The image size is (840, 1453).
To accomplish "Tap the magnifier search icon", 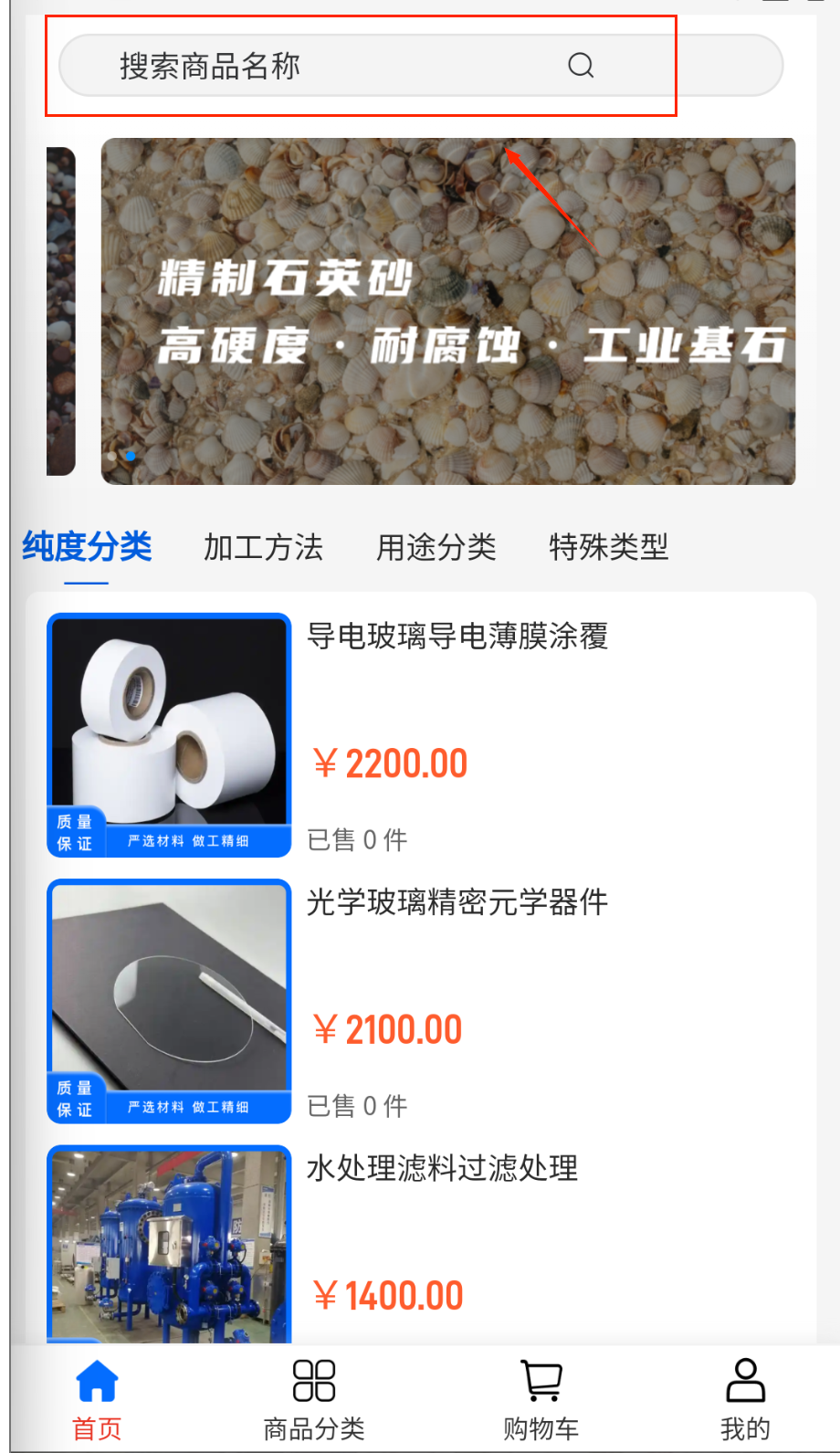I will click(x=581, y=66).
